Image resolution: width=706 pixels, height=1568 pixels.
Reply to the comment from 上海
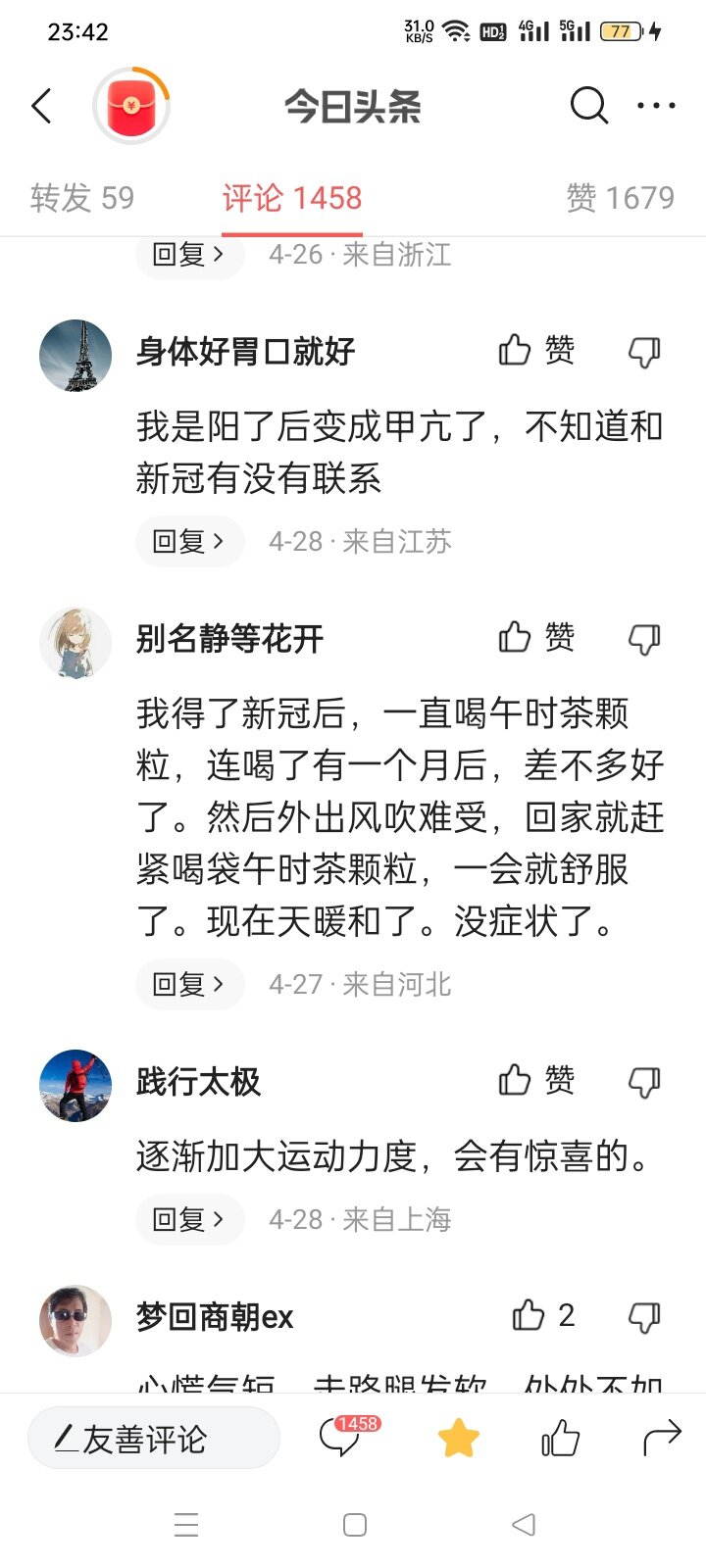click(x=189, y=1219)
